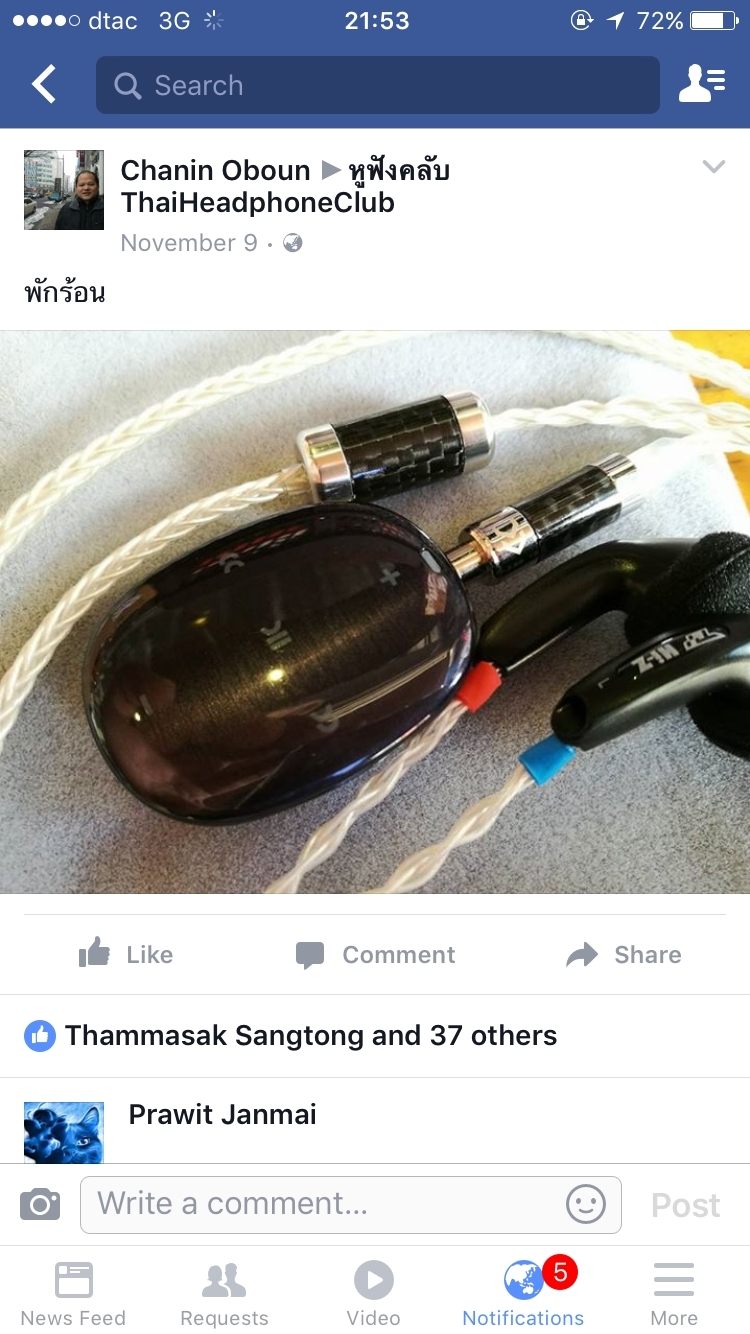750x1334 pixels.
Task: Open Prawit Janmai's profile
Action: click(222, 1115)
